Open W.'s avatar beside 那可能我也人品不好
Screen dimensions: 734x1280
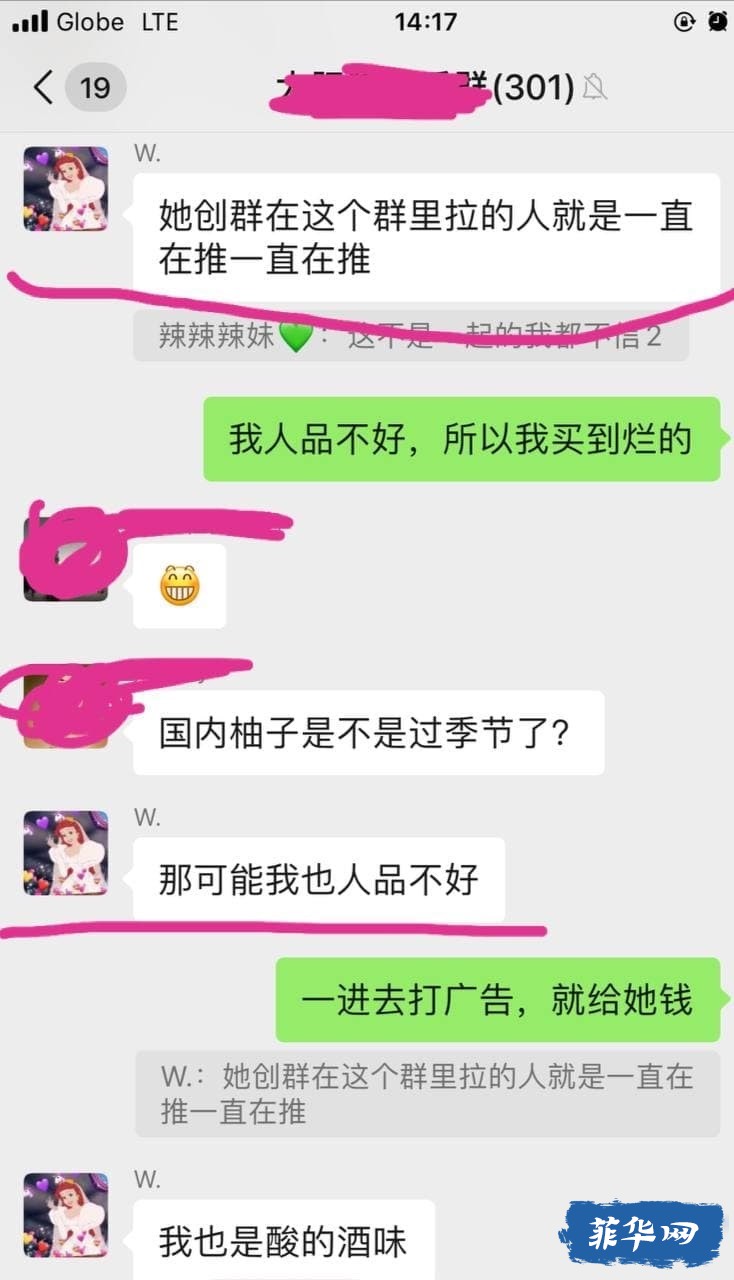[x=66, y=853]
